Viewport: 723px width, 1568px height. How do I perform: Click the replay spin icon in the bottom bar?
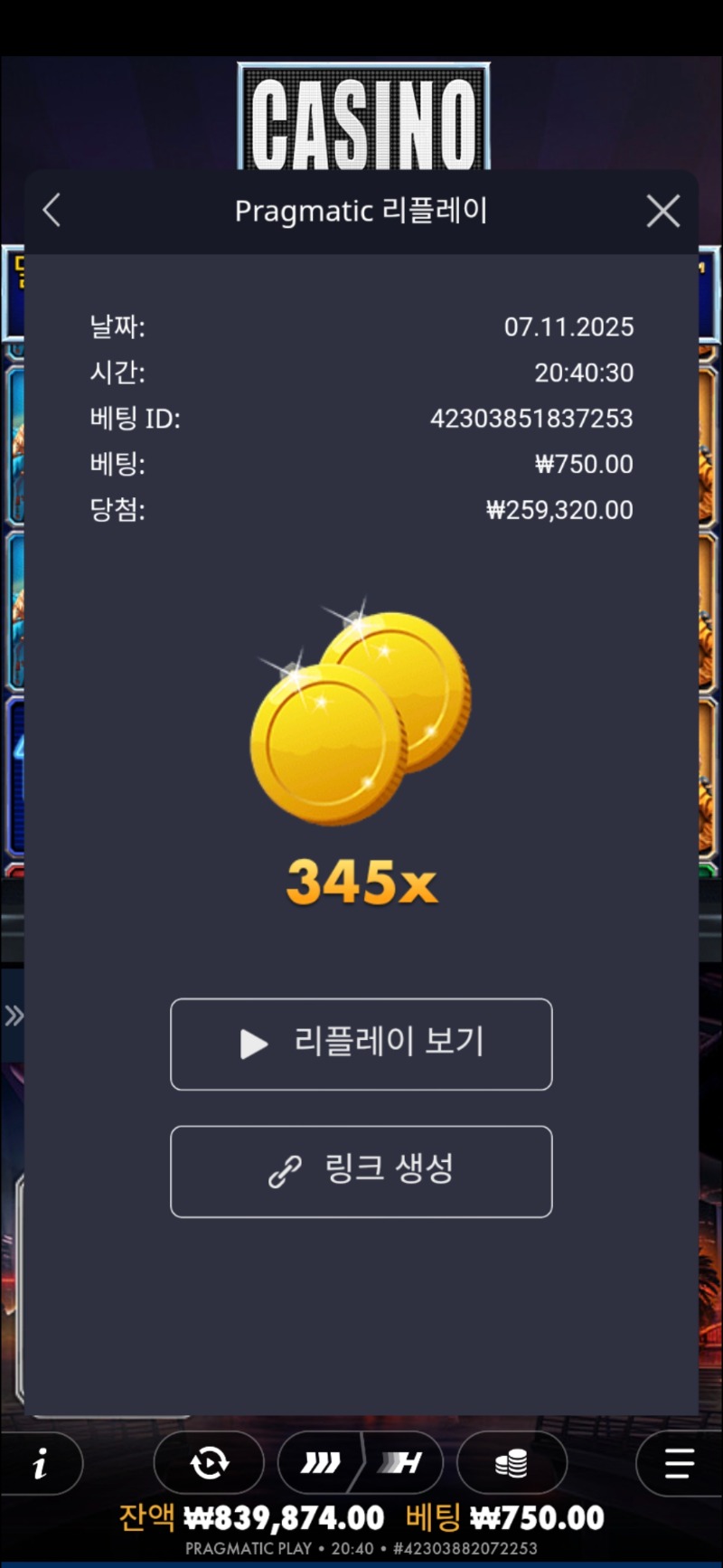tap(209, 1463)
